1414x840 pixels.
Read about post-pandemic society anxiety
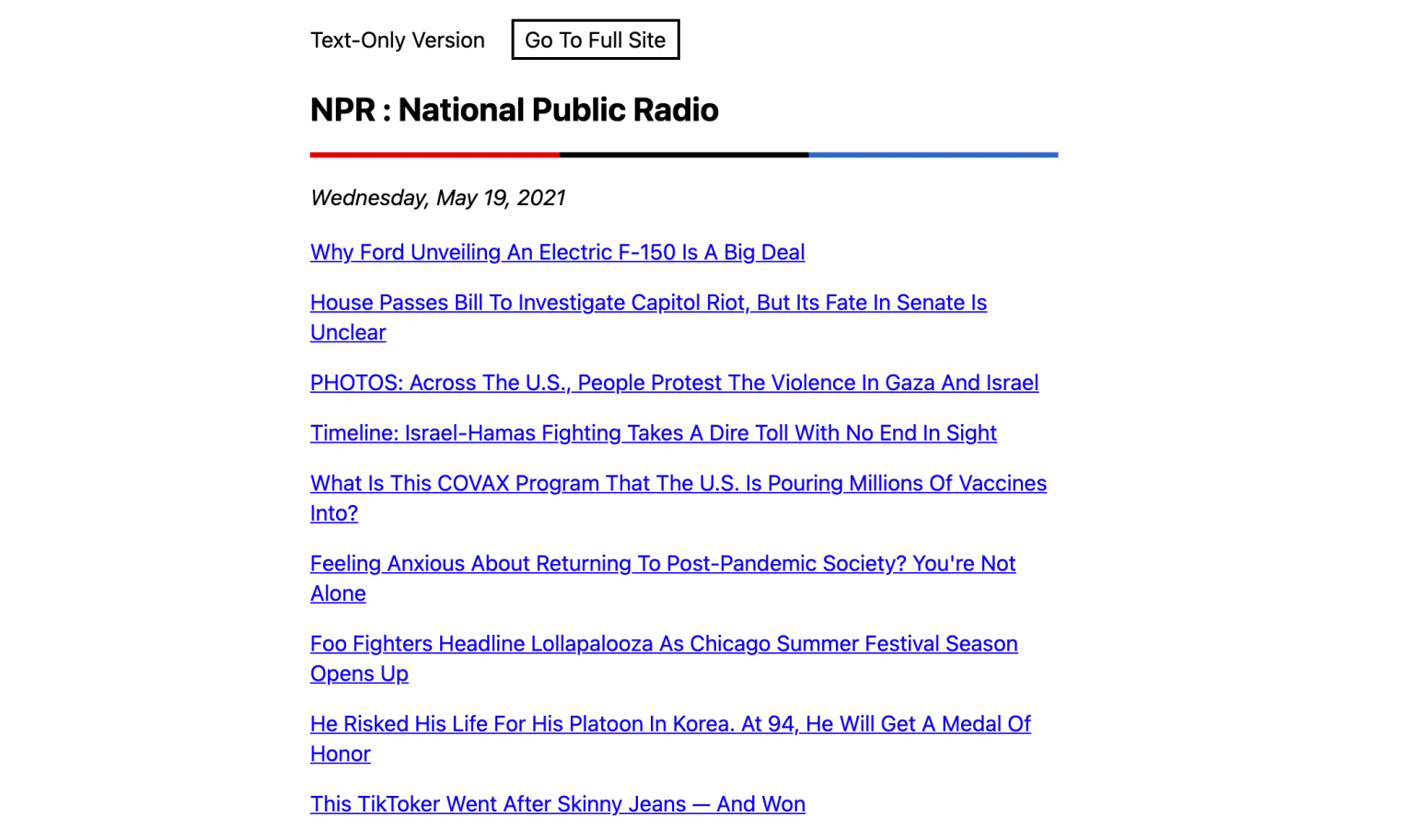point(662,564)
